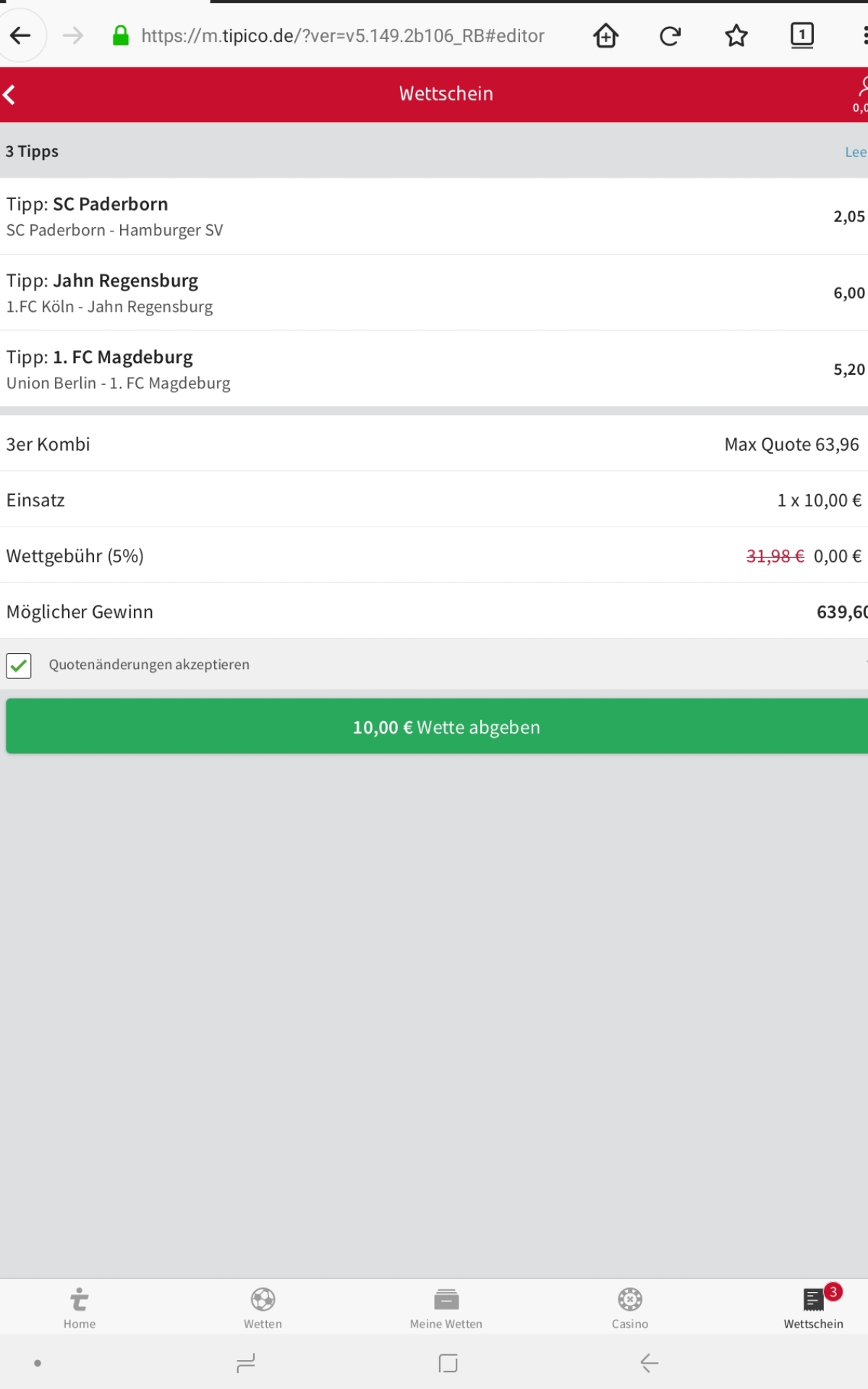Tap the browser address bar
The width and height of the screenshot is (868, 1389).
342,35
